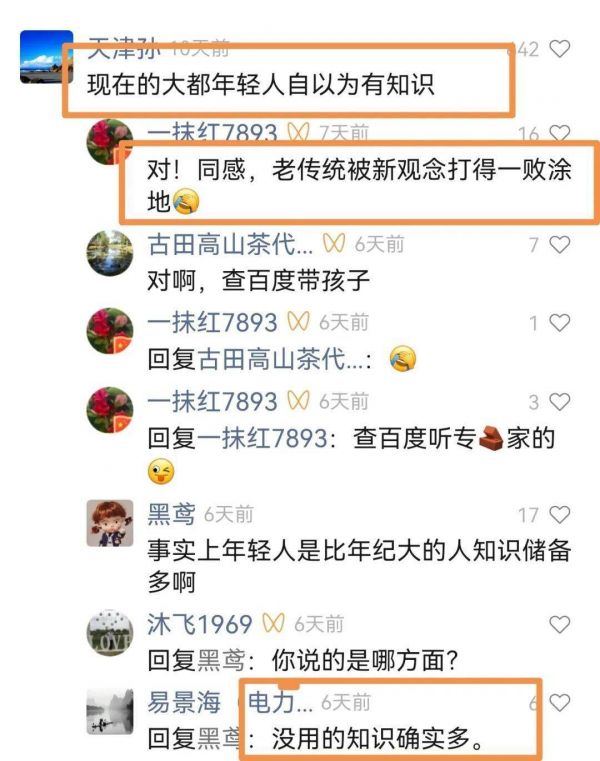The height and width of the screenshot is (761, 600).
Task: Like 一抹红7893's reply 查百度听专家的
Action: [x=560, y=402]
